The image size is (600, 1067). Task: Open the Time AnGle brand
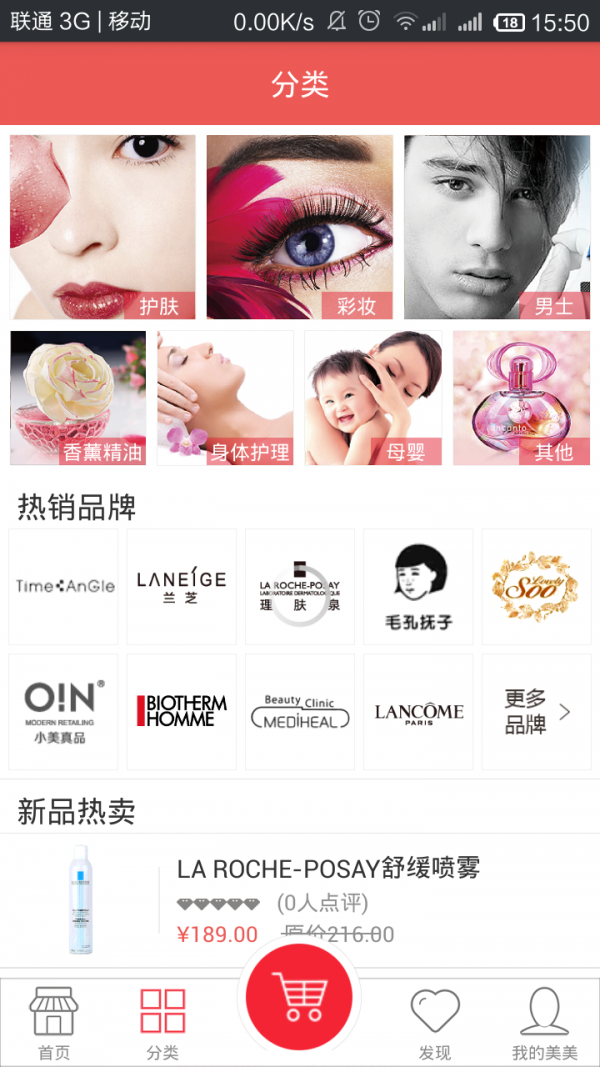(x=64, y=587)
